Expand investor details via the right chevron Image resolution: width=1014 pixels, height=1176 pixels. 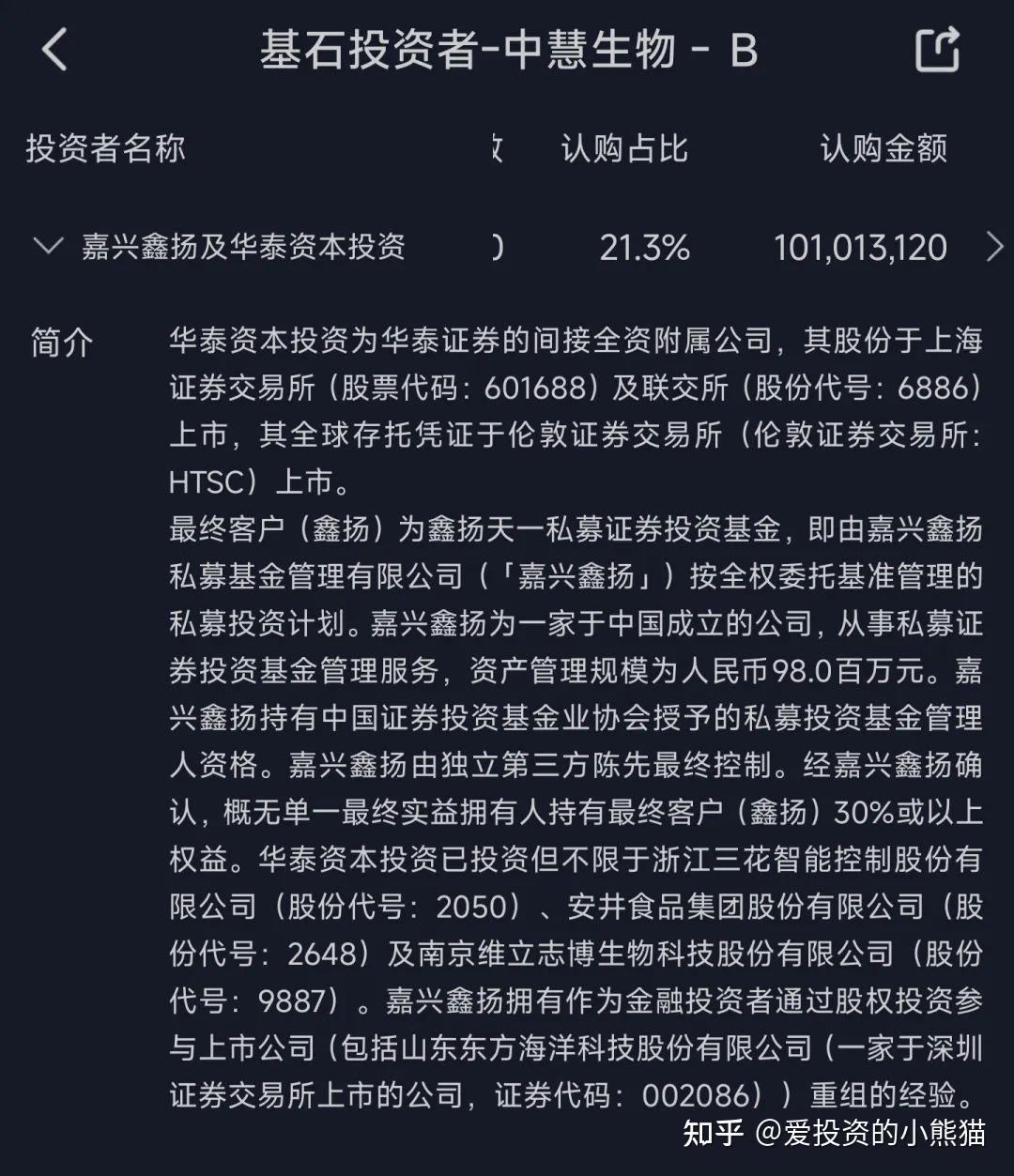click(x=992, y=248)
